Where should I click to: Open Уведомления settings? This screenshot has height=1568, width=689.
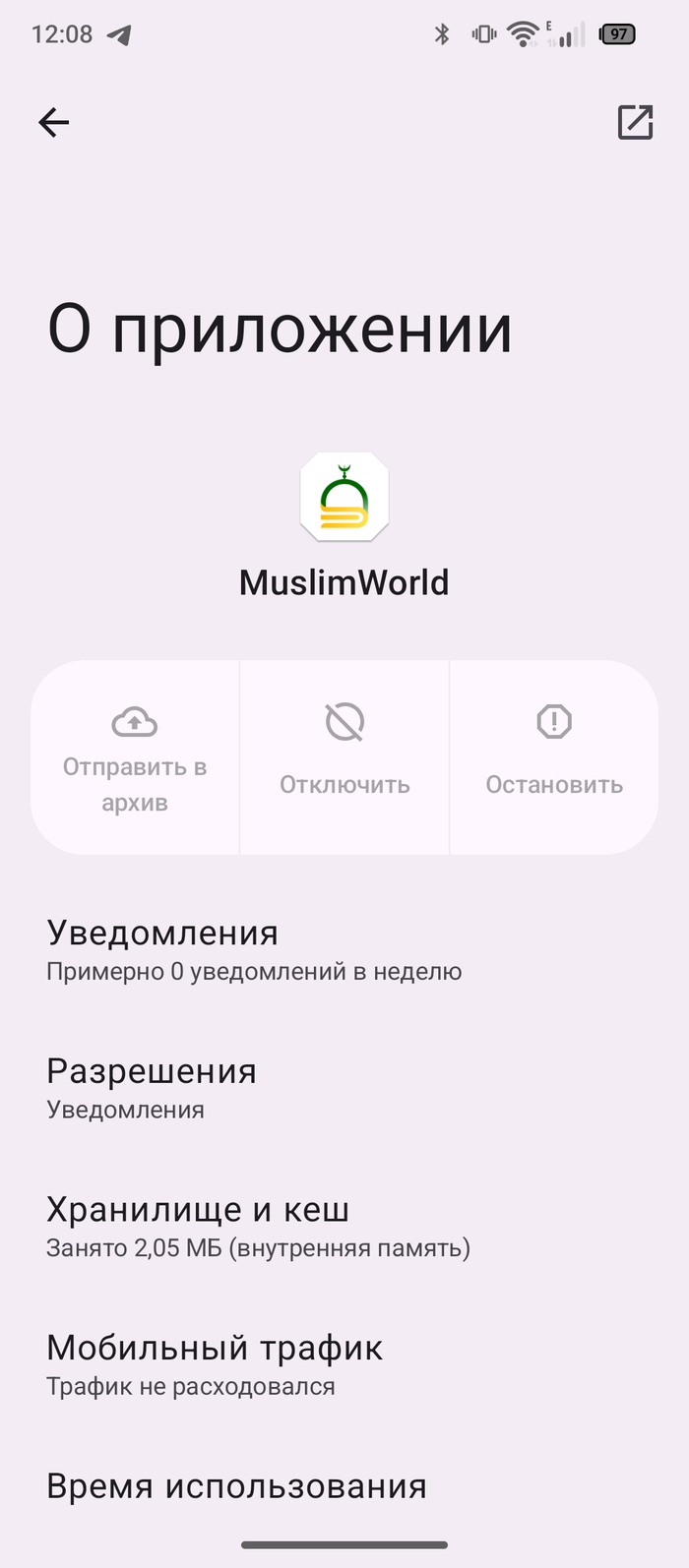click(344, 951)
